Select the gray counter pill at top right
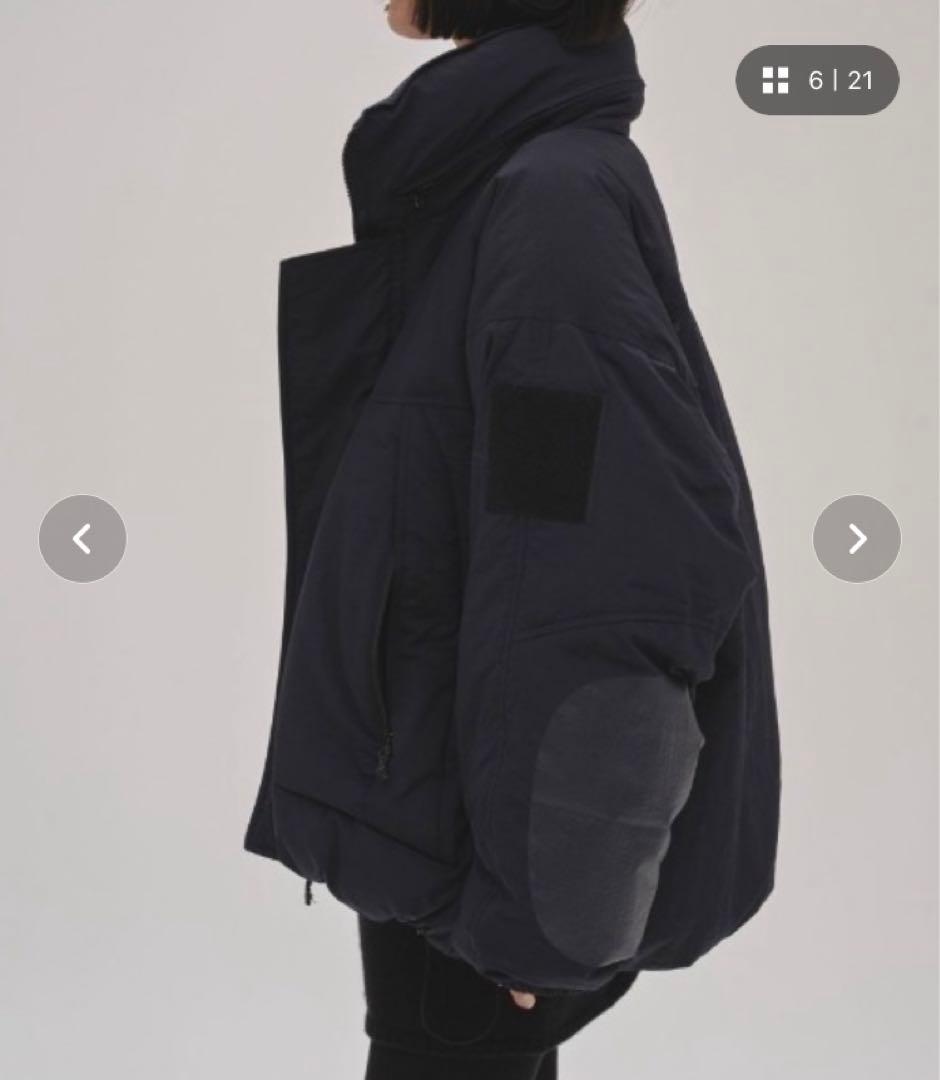Viewport: 940px width, 1080px height. point(818,81)
